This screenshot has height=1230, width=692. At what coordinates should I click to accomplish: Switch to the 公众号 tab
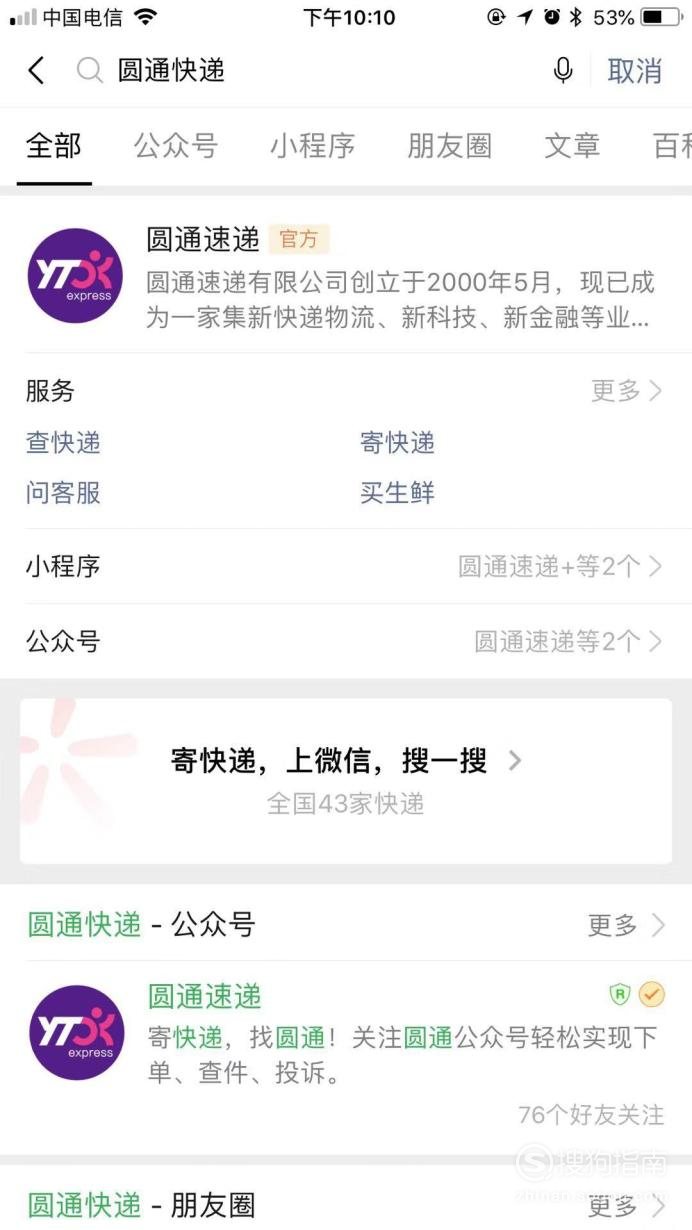coord(176,146)
